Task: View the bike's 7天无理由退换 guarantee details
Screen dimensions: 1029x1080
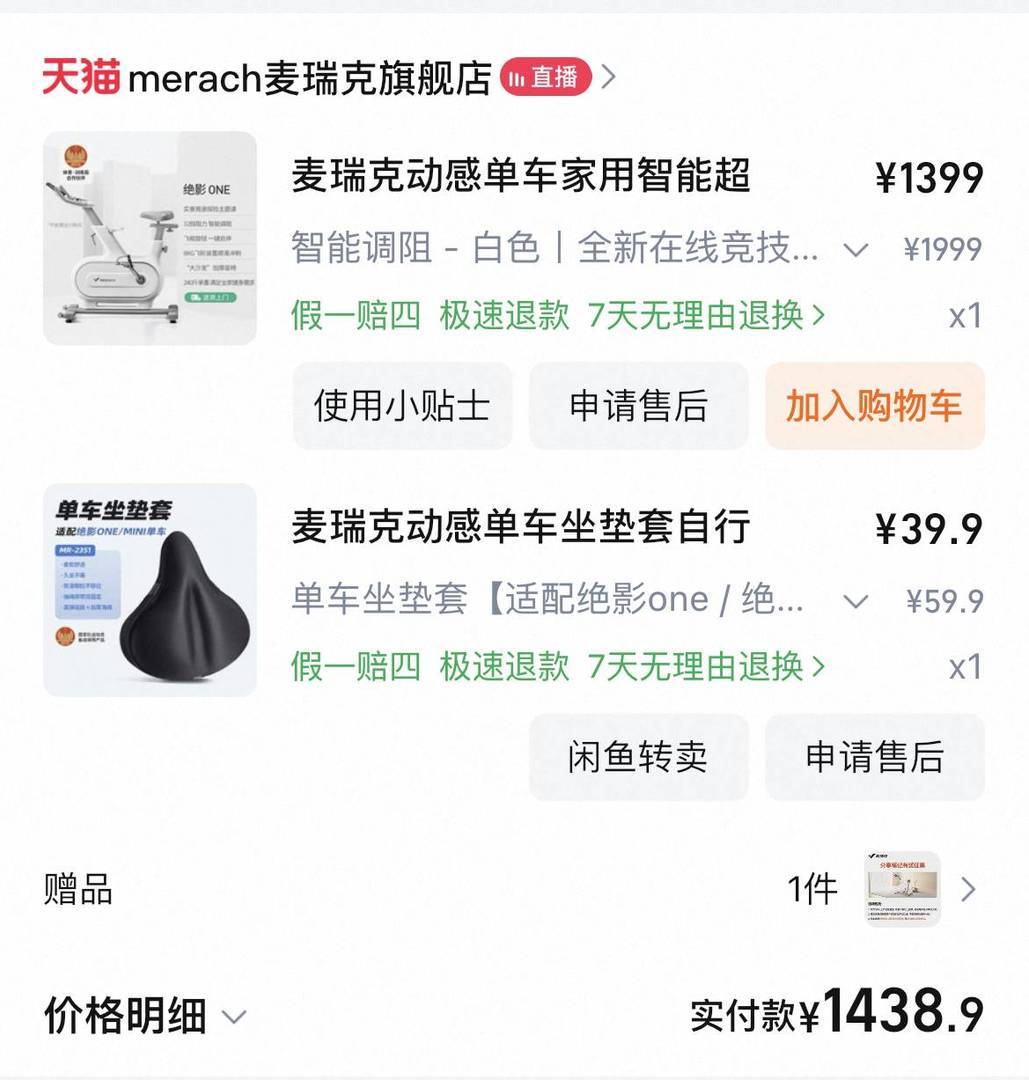Action: pyautogui.click(x=705, y=316)
